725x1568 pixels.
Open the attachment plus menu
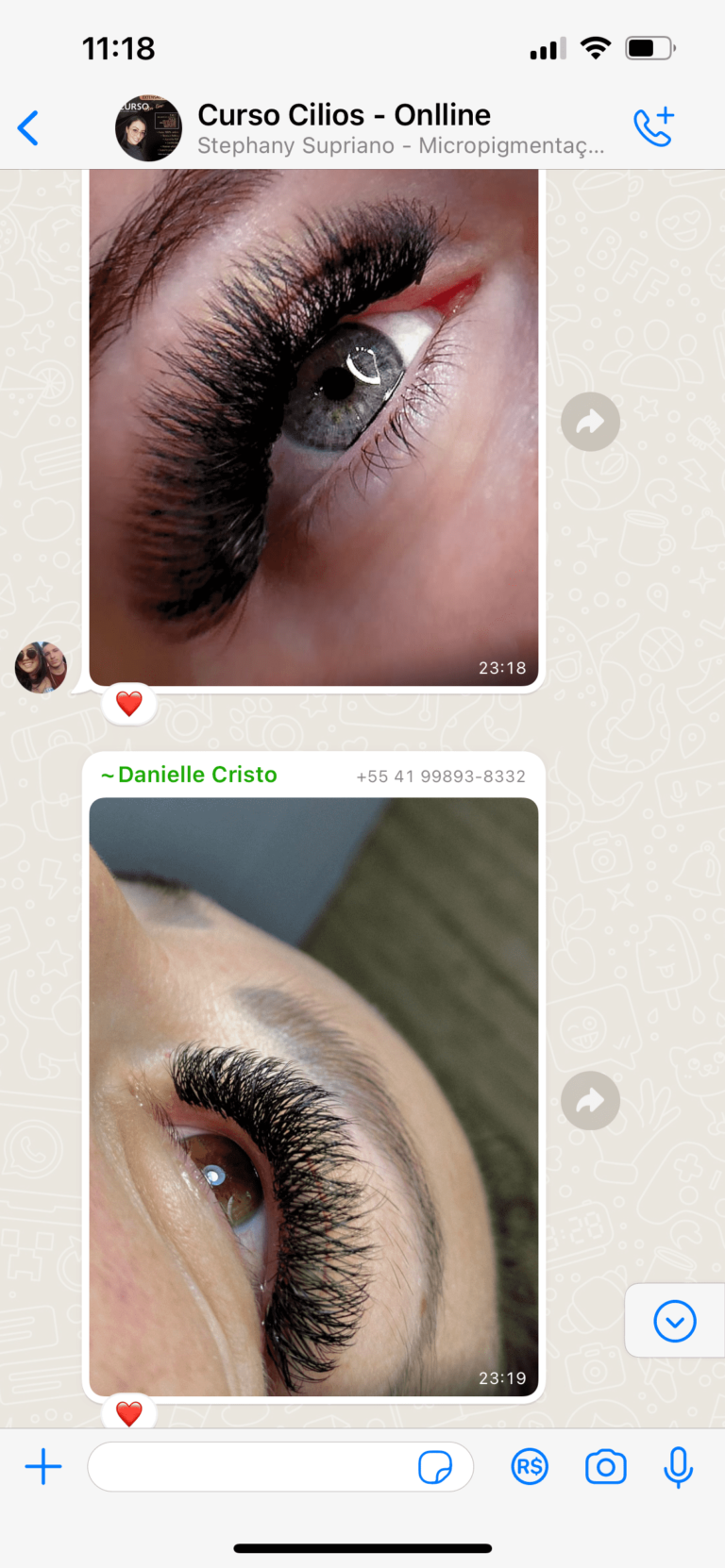click(43, 1467)
